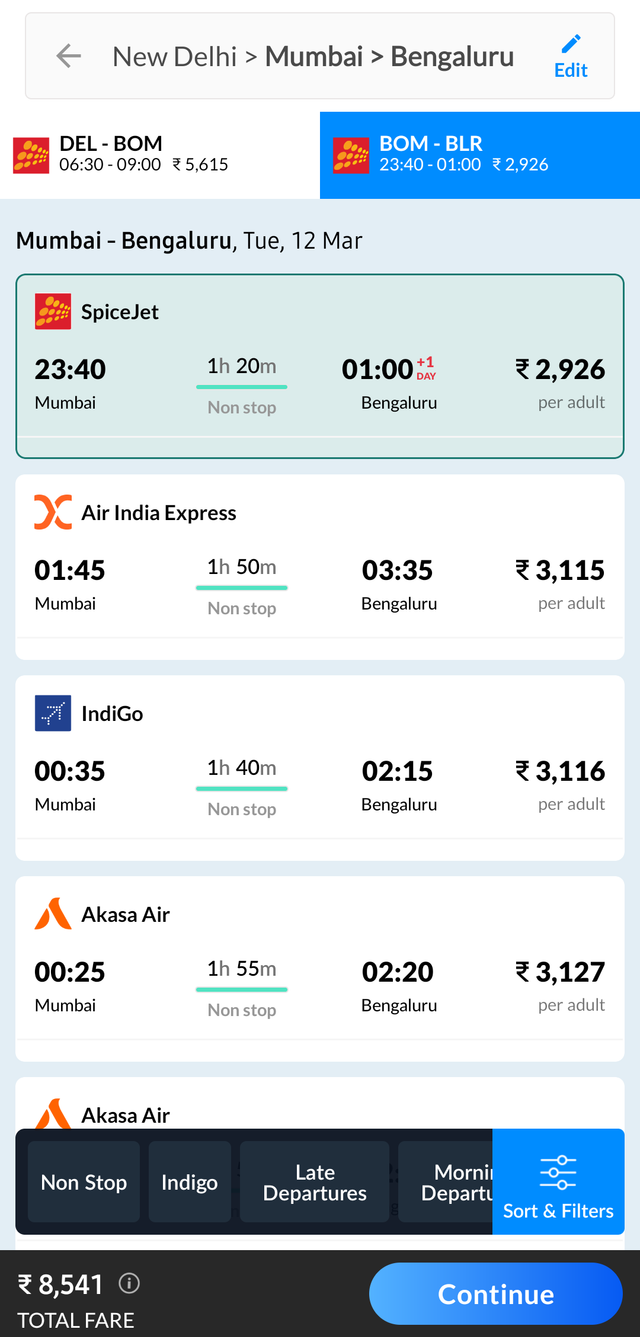Continue with the selected flights
Image resolution: width=640 pixels, height=1337 pixels.
pos(496,1294)
